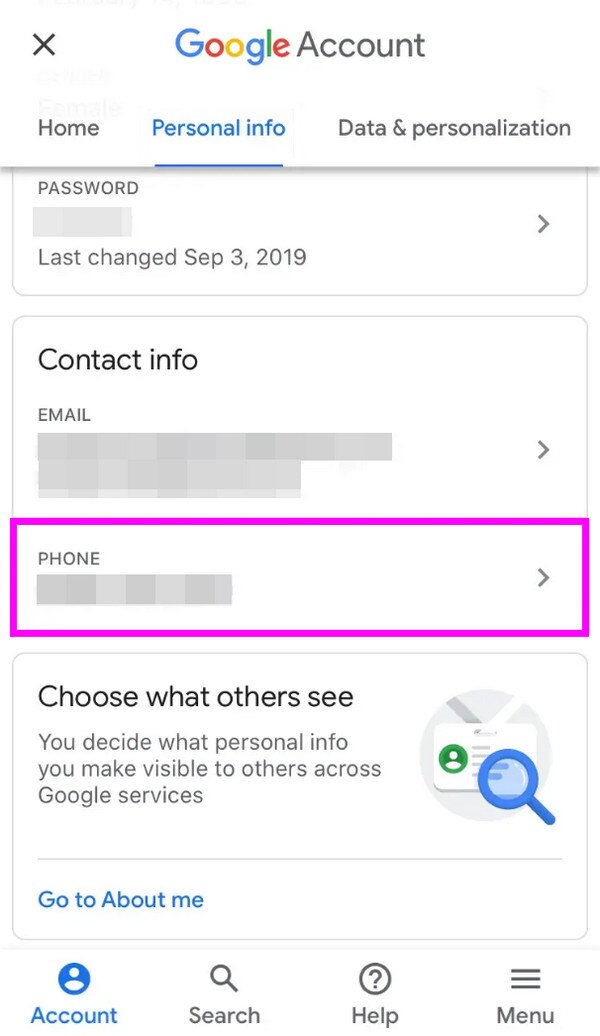
Task: Open the Data & personalization tab
Action: [455, 128]
